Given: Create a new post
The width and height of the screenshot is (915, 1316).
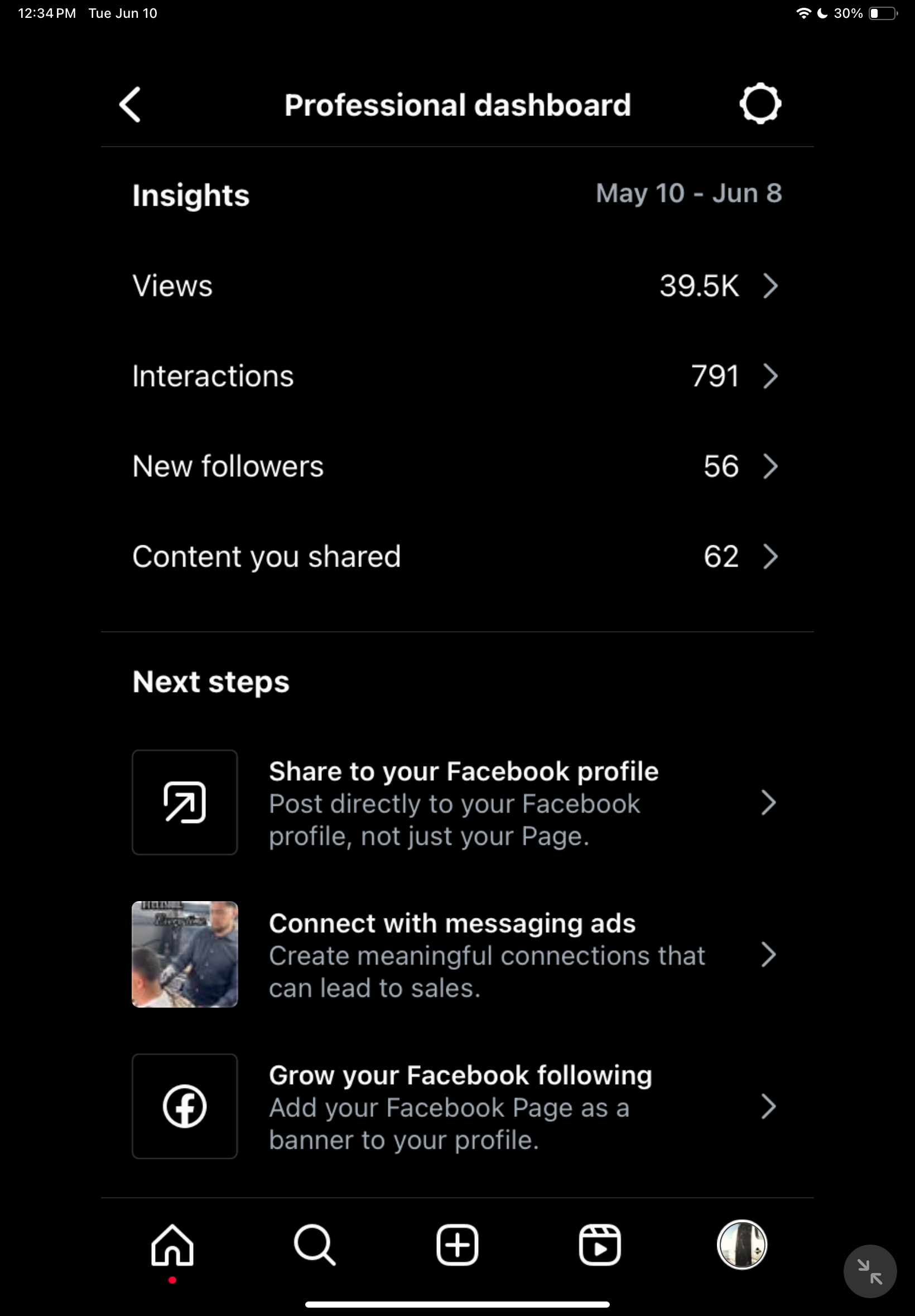Looking at the screenshot, I should point(457,1245).
